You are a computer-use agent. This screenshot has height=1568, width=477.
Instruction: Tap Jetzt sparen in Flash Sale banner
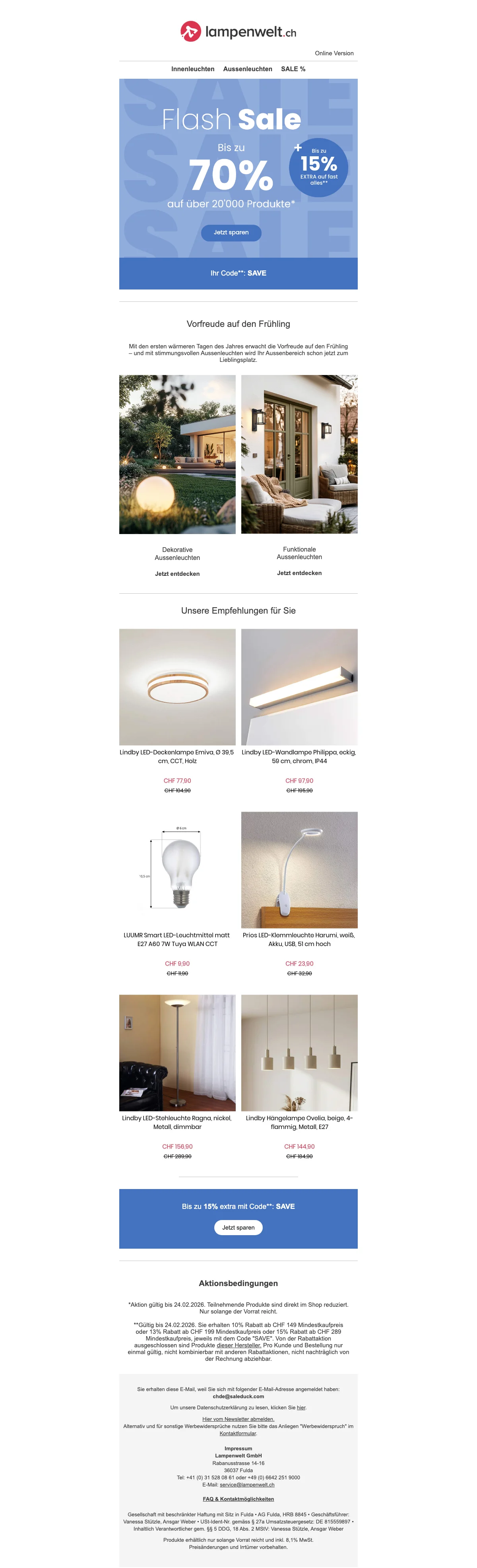tap(231, 233)
